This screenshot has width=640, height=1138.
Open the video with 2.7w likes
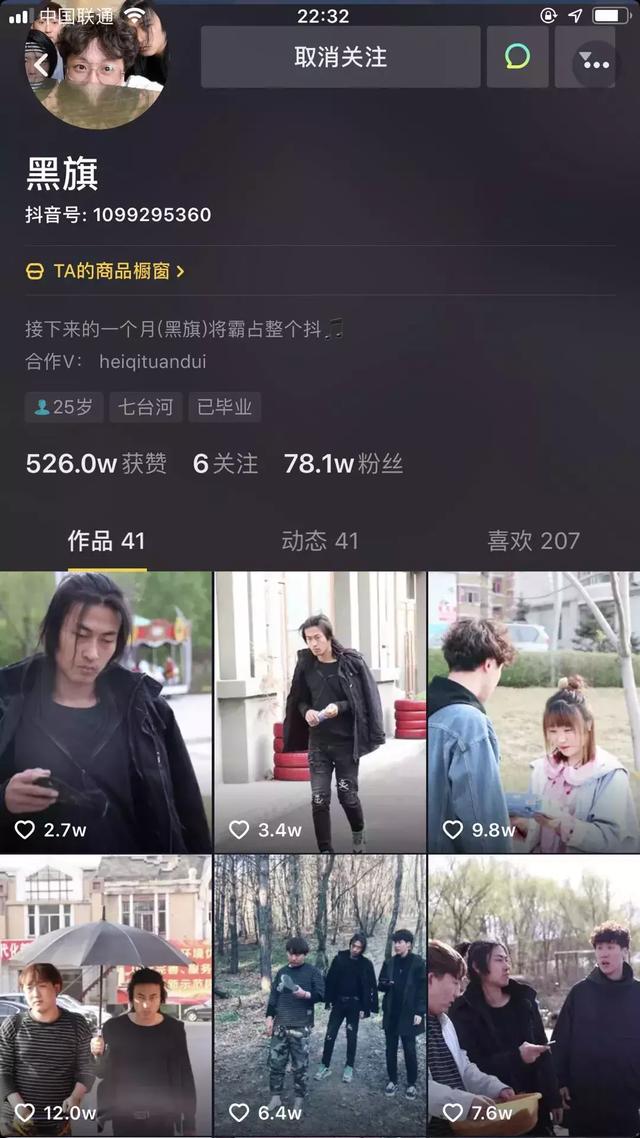coord(106,712)
